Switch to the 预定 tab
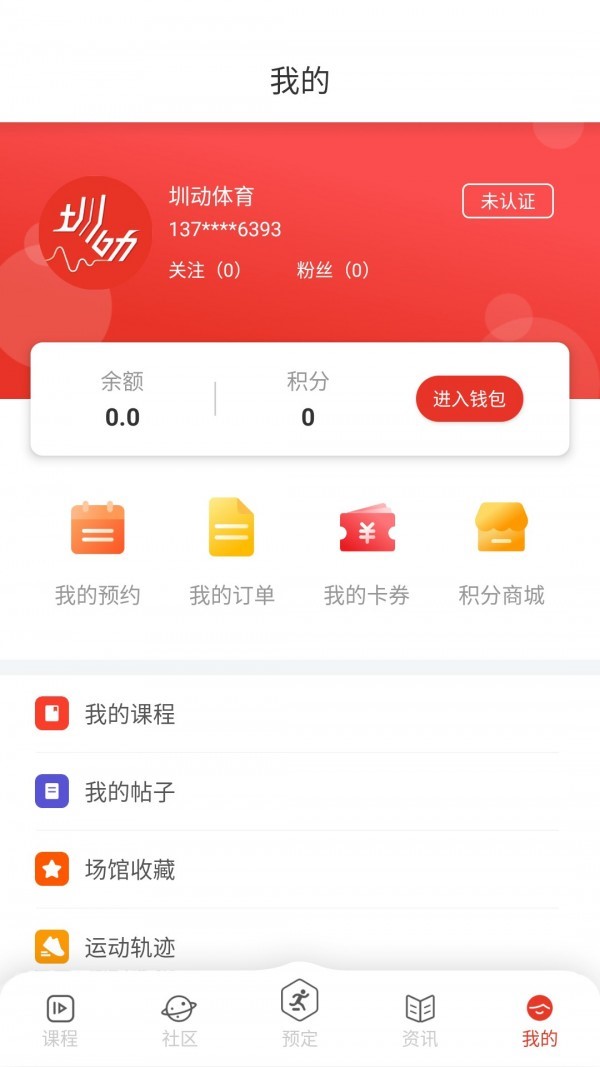Image resolution: width=600 pixels, height=1067 pixels. [x=300, y=1012]
